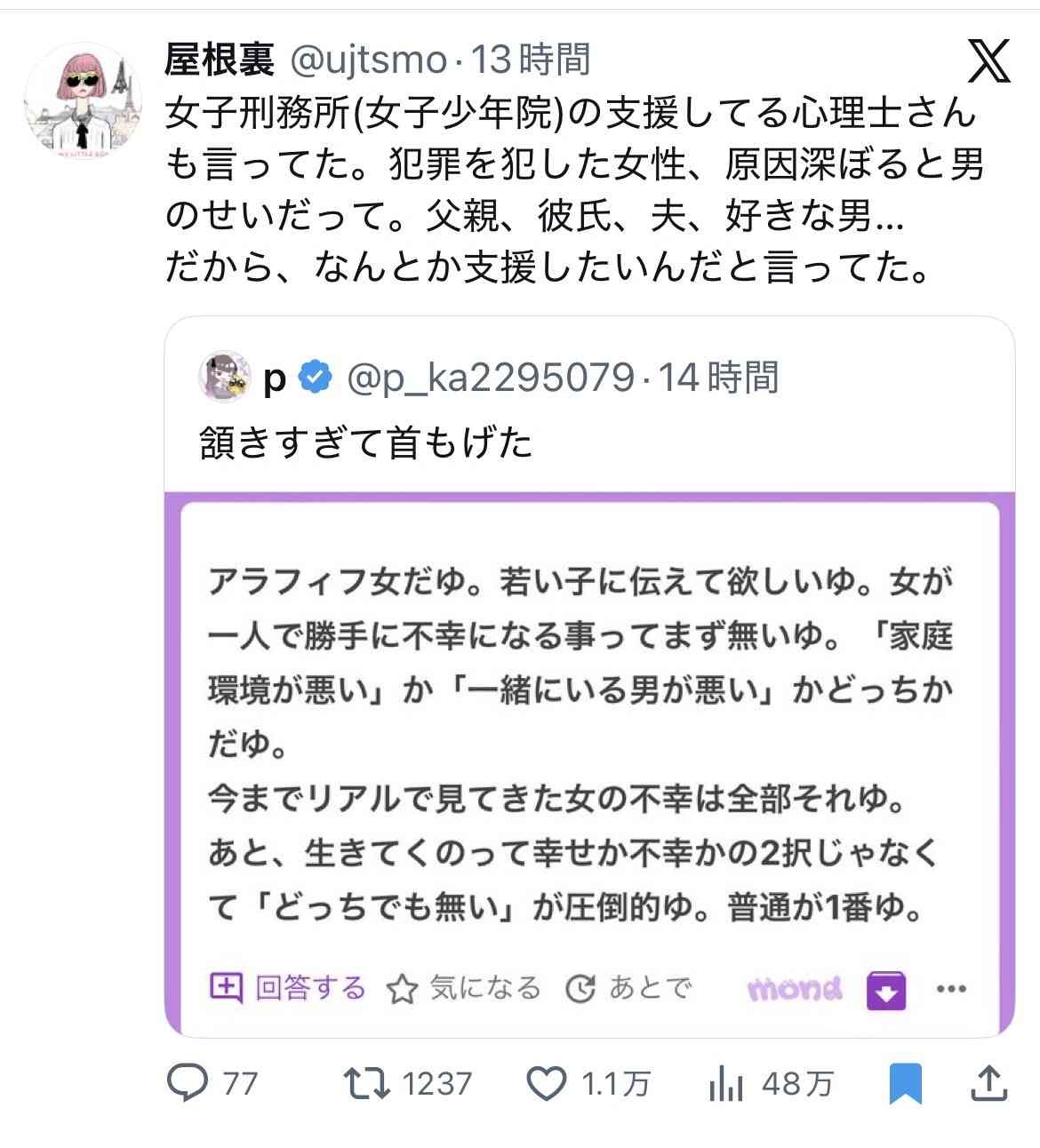Click the plus icon beside 回答する
Viewport: 1040px width, 1148px height.
[228, 987]
